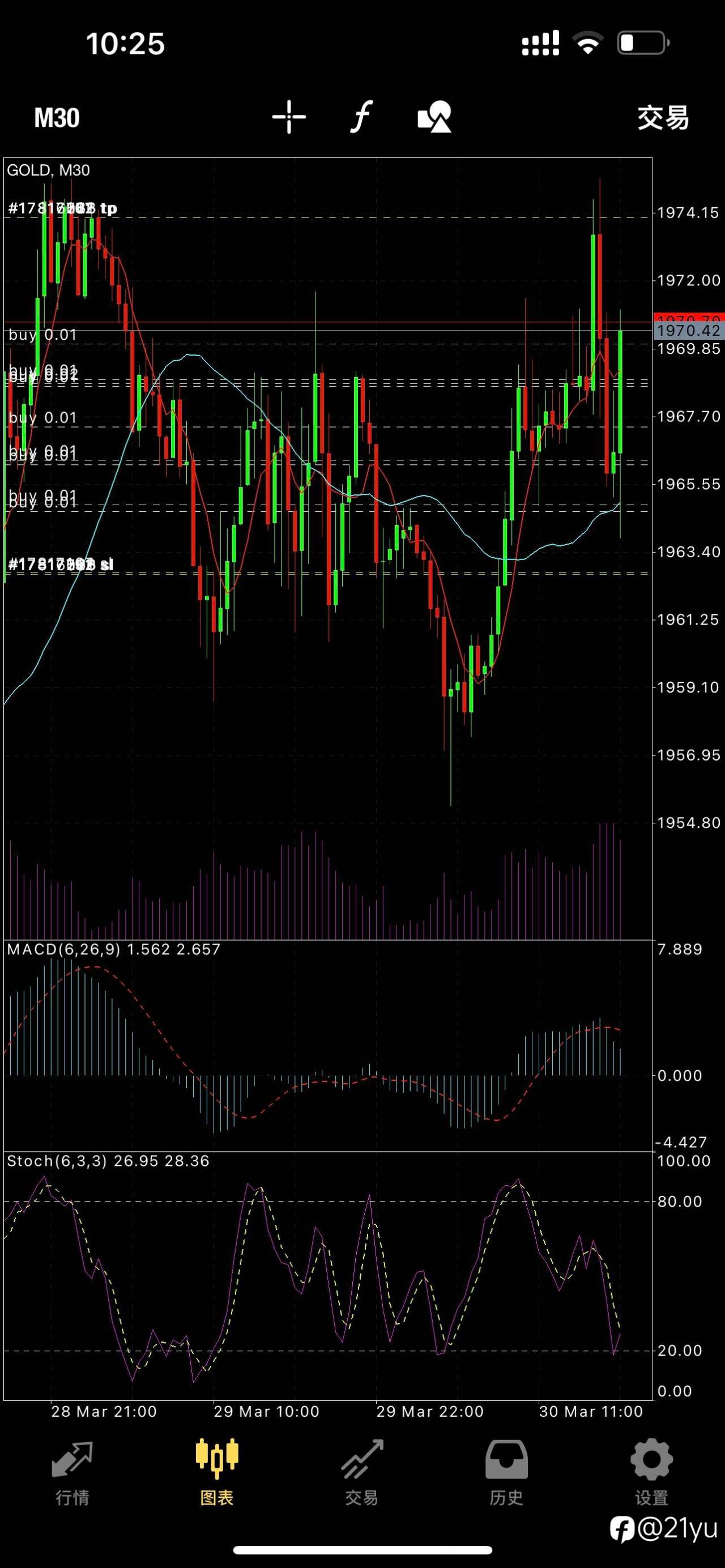
Task: Open the indicators function icon
Action: click(x=361, y=116)
